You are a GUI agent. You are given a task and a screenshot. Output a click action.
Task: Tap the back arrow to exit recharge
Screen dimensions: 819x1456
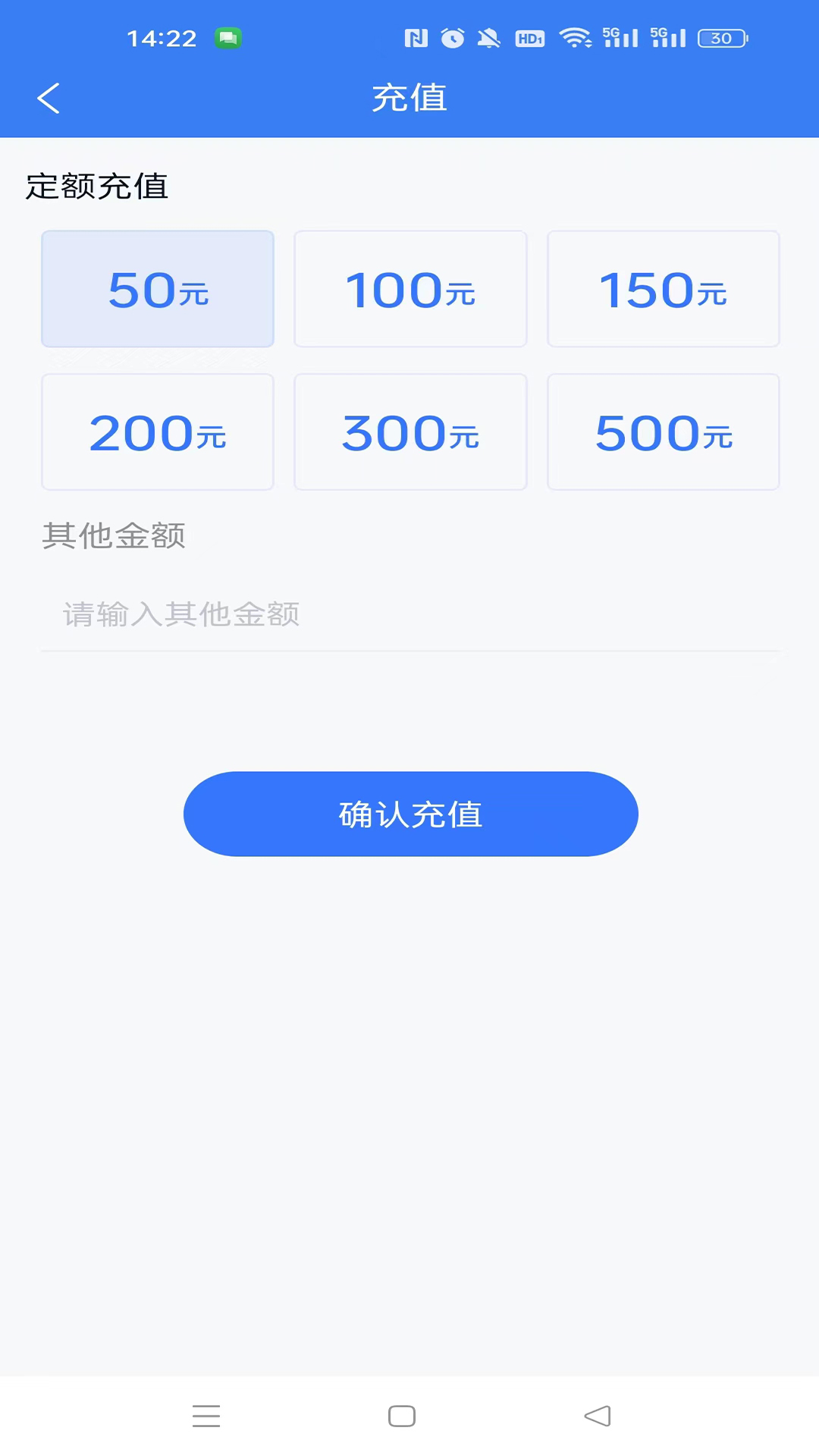coord(49,98)
